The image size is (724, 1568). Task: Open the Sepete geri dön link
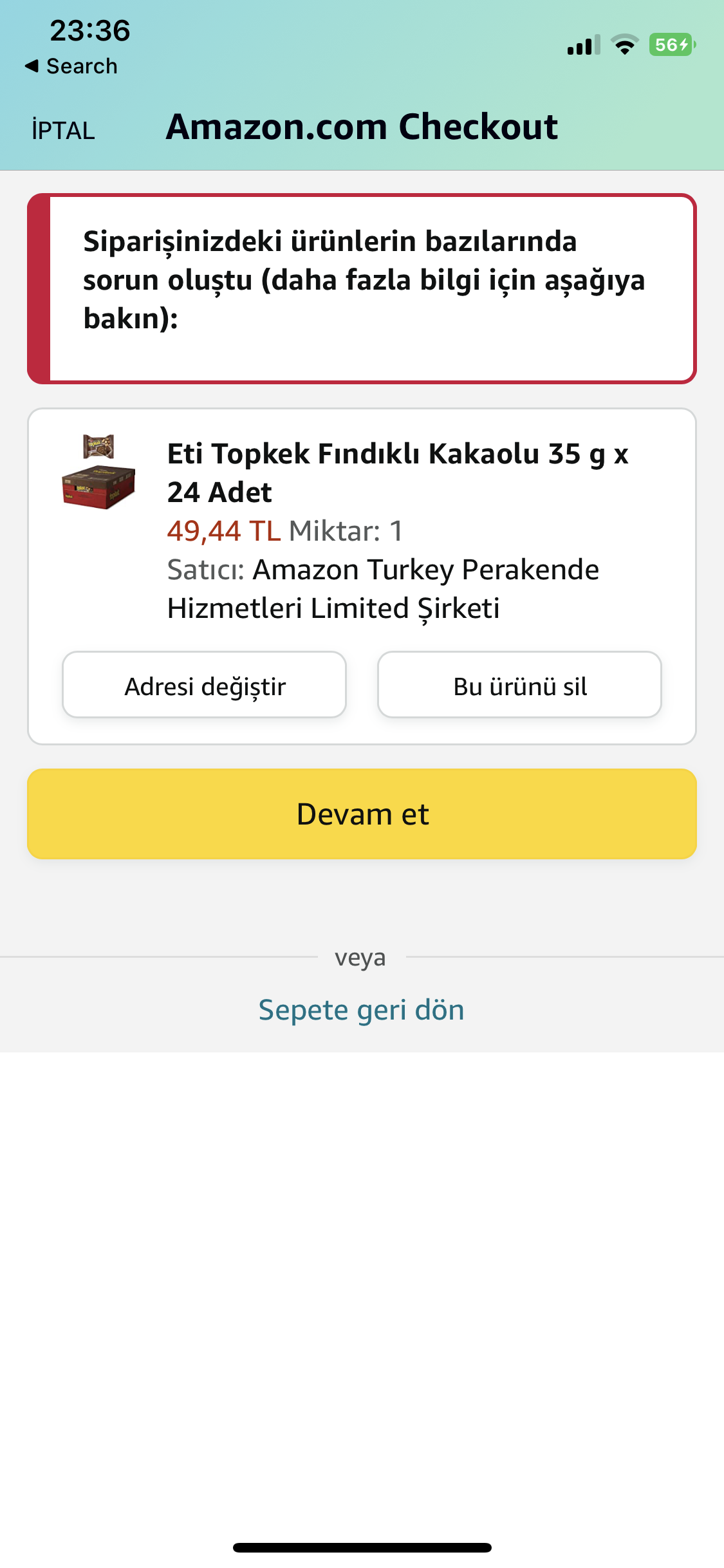tap(361, 1010)
